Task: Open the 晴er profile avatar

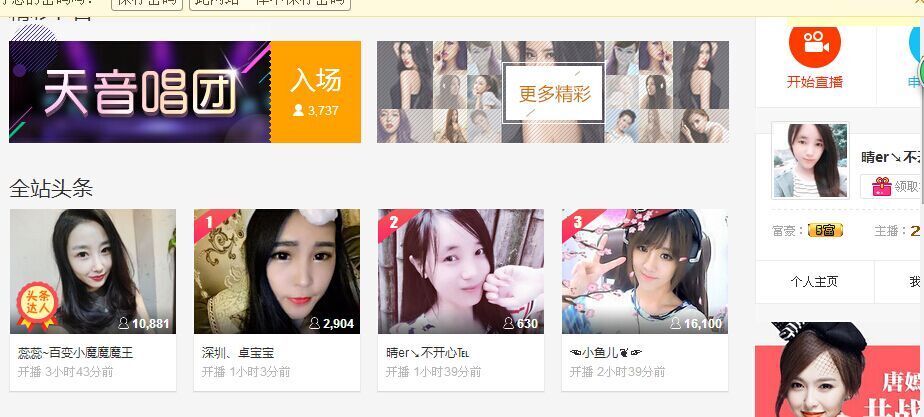Action: click(810, 160)
